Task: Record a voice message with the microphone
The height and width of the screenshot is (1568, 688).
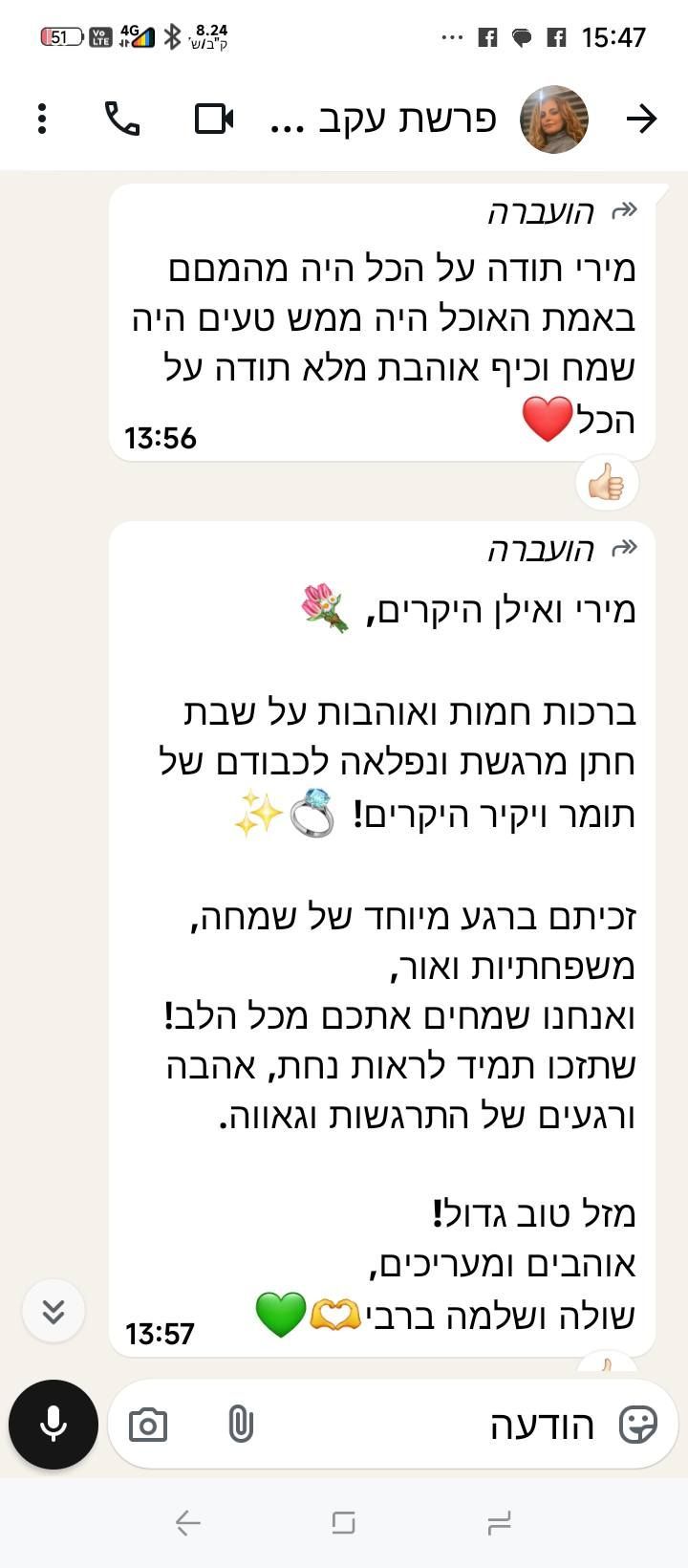Action: pyautogui.click(x=54, y=1424)
